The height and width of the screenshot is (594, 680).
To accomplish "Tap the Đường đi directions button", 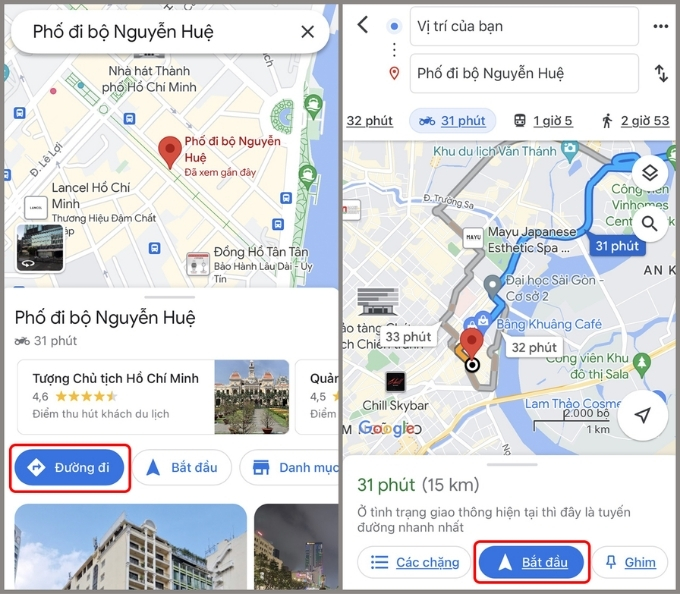I will click(x=69, y=467).
